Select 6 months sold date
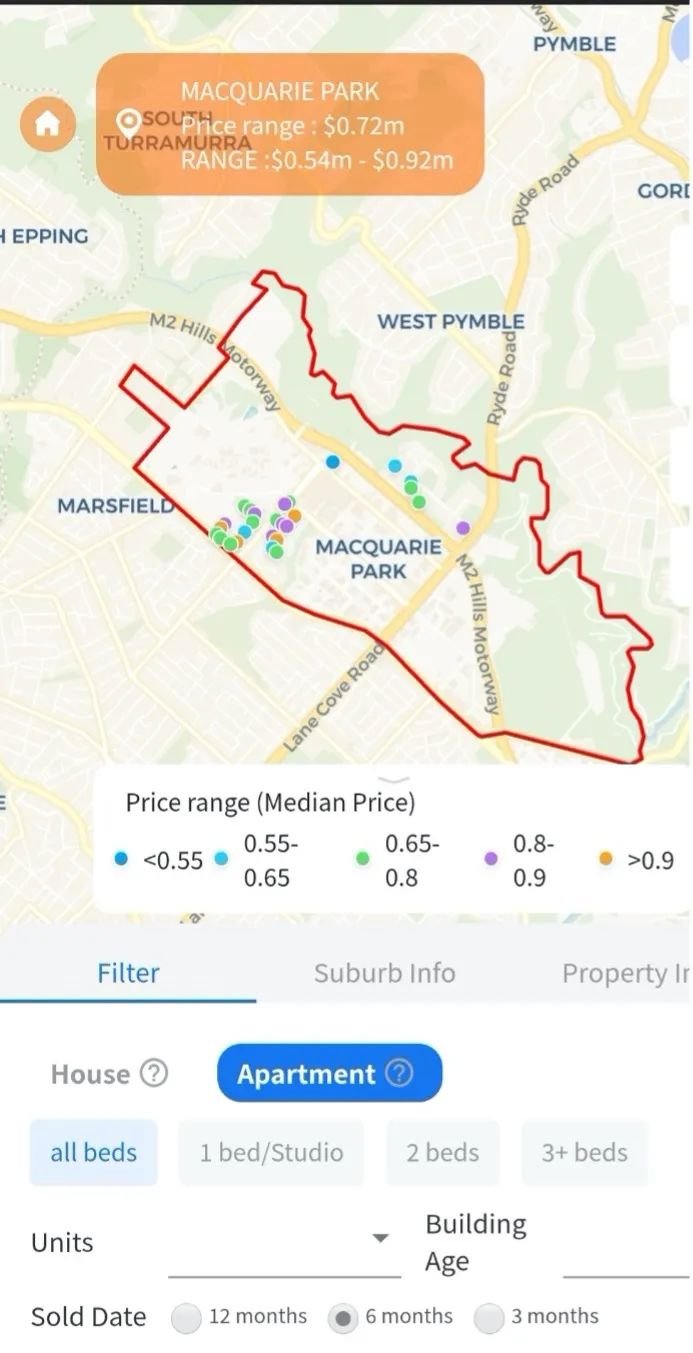The height and width of the screenshot is (1353, 693). 343,1318
